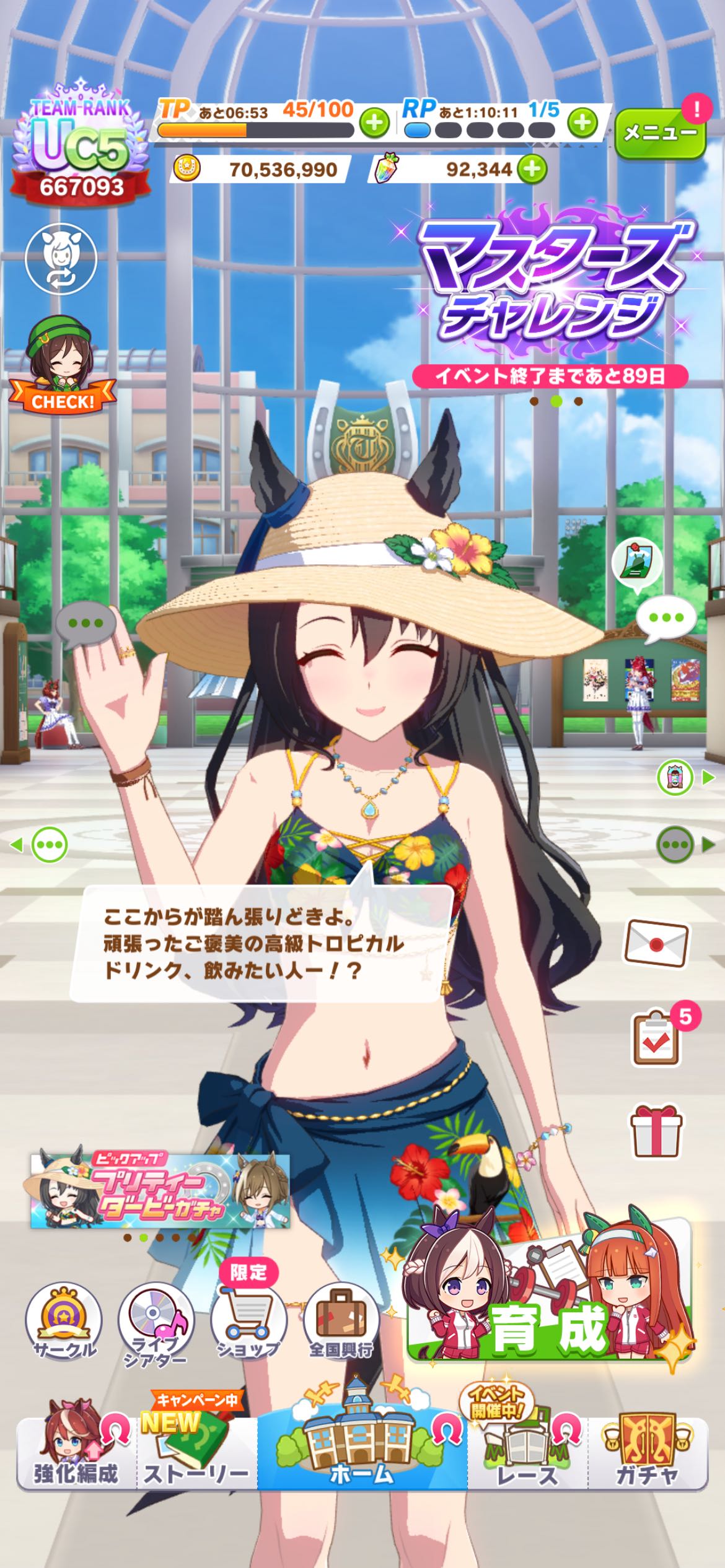Viewport: 725px width, 1568px height.
Task: Open 全国興行 suitcase icon
Action: (x=341, y=1322)
